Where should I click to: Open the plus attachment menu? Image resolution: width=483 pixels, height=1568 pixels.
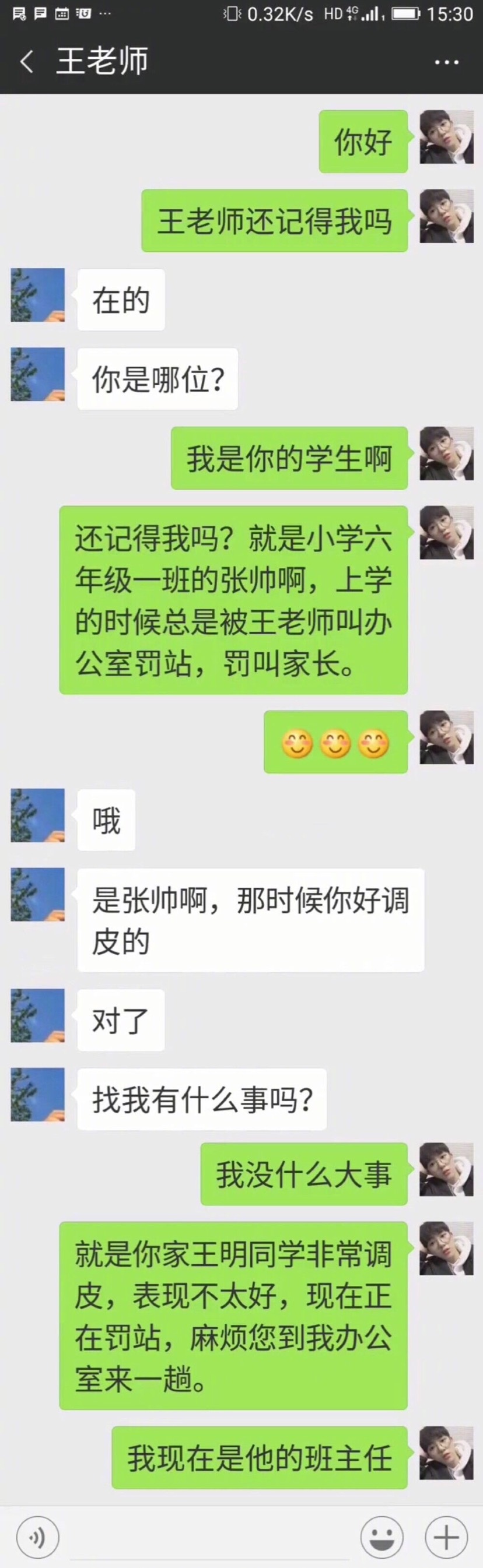coord(446,1538)
